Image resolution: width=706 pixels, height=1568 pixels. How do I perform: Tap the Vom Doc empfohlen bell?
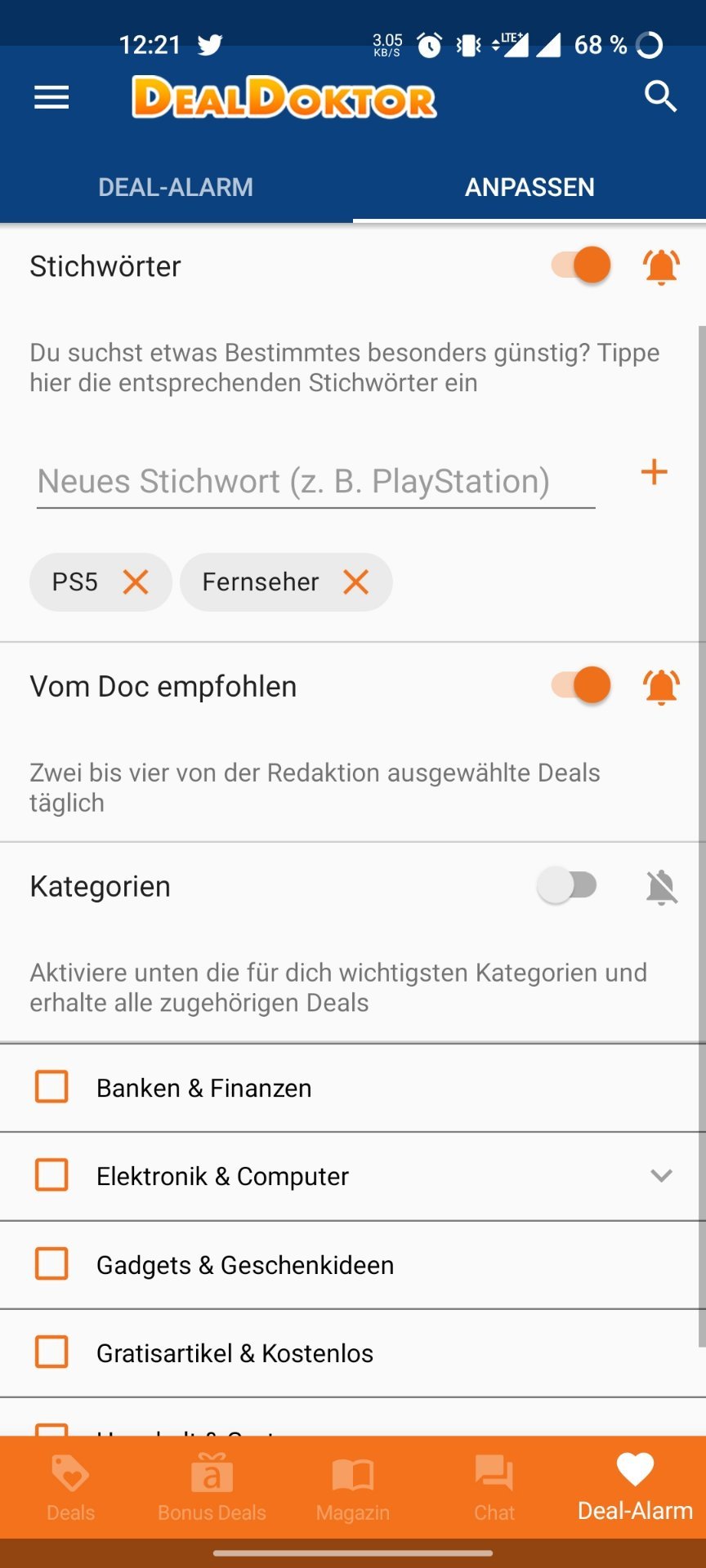(x=661, y=686)
